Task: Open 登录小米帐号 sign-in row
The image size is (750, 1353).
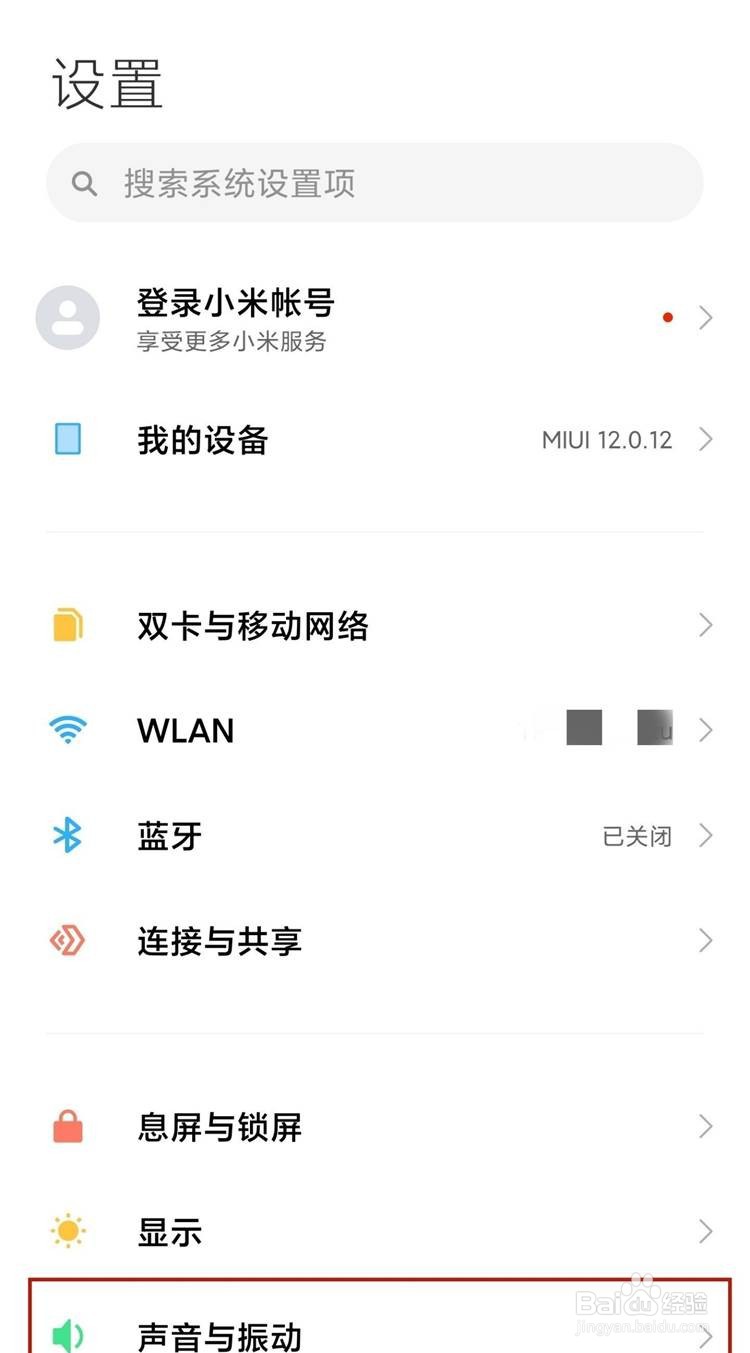Action: (375, 319)
